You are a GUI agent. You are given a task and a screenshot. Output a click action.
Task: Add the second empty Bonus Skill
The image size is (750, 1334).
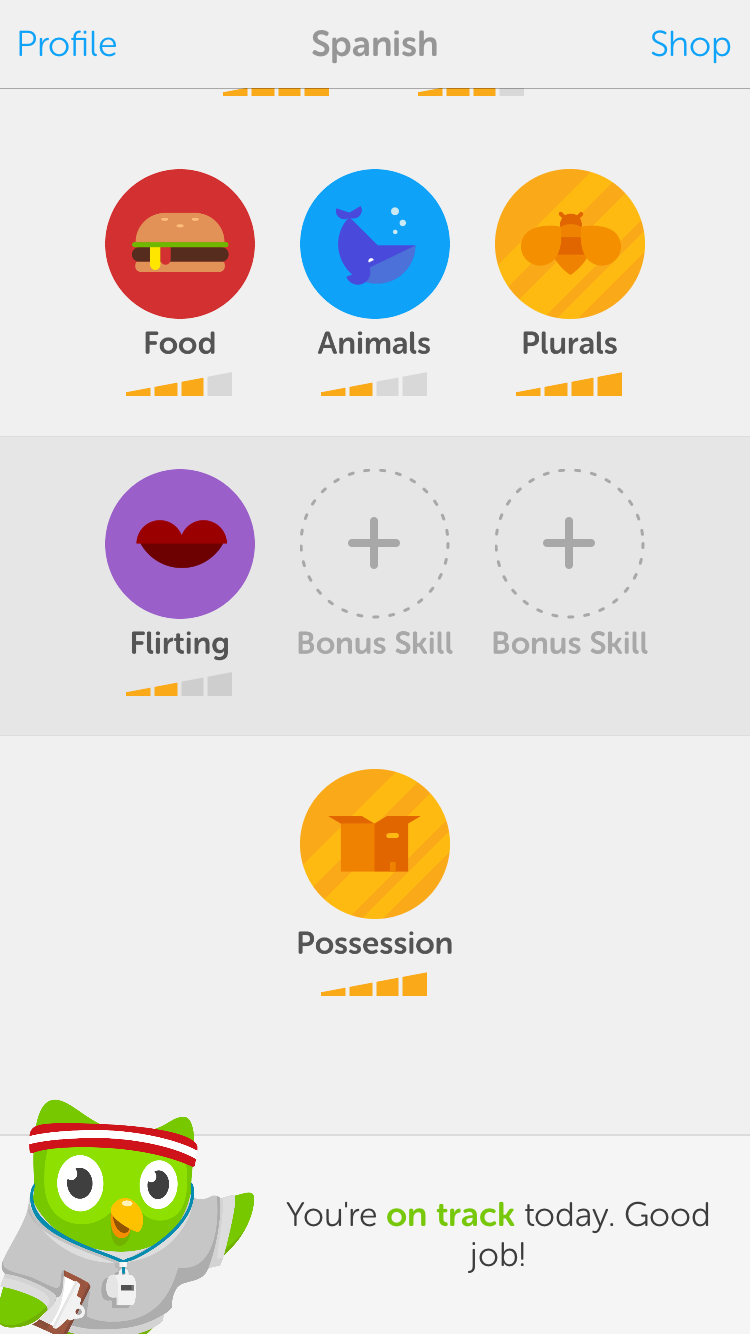568,543
